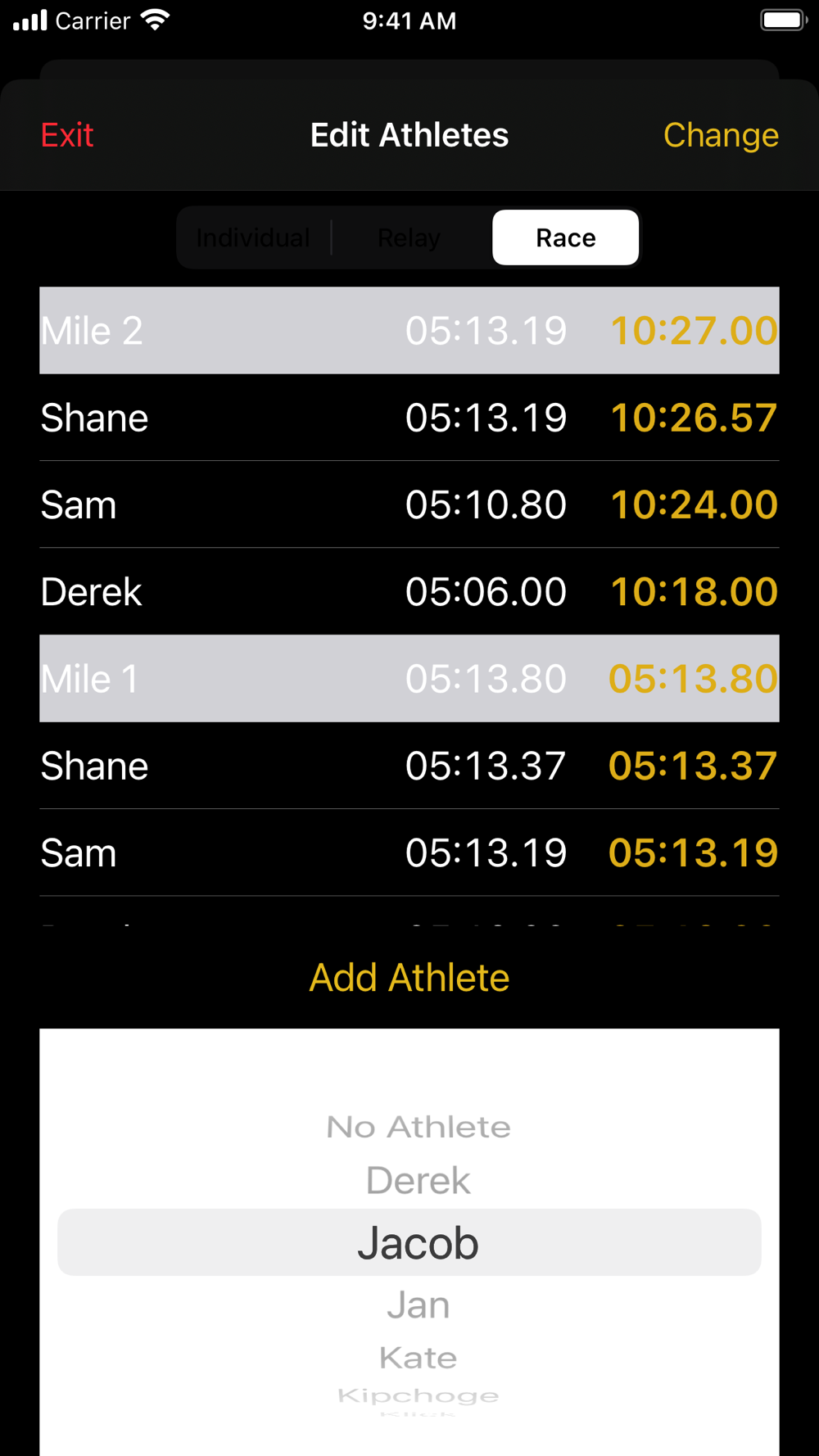
Task: Select Derek's 10:18.00 row
Action: point(409,591)
